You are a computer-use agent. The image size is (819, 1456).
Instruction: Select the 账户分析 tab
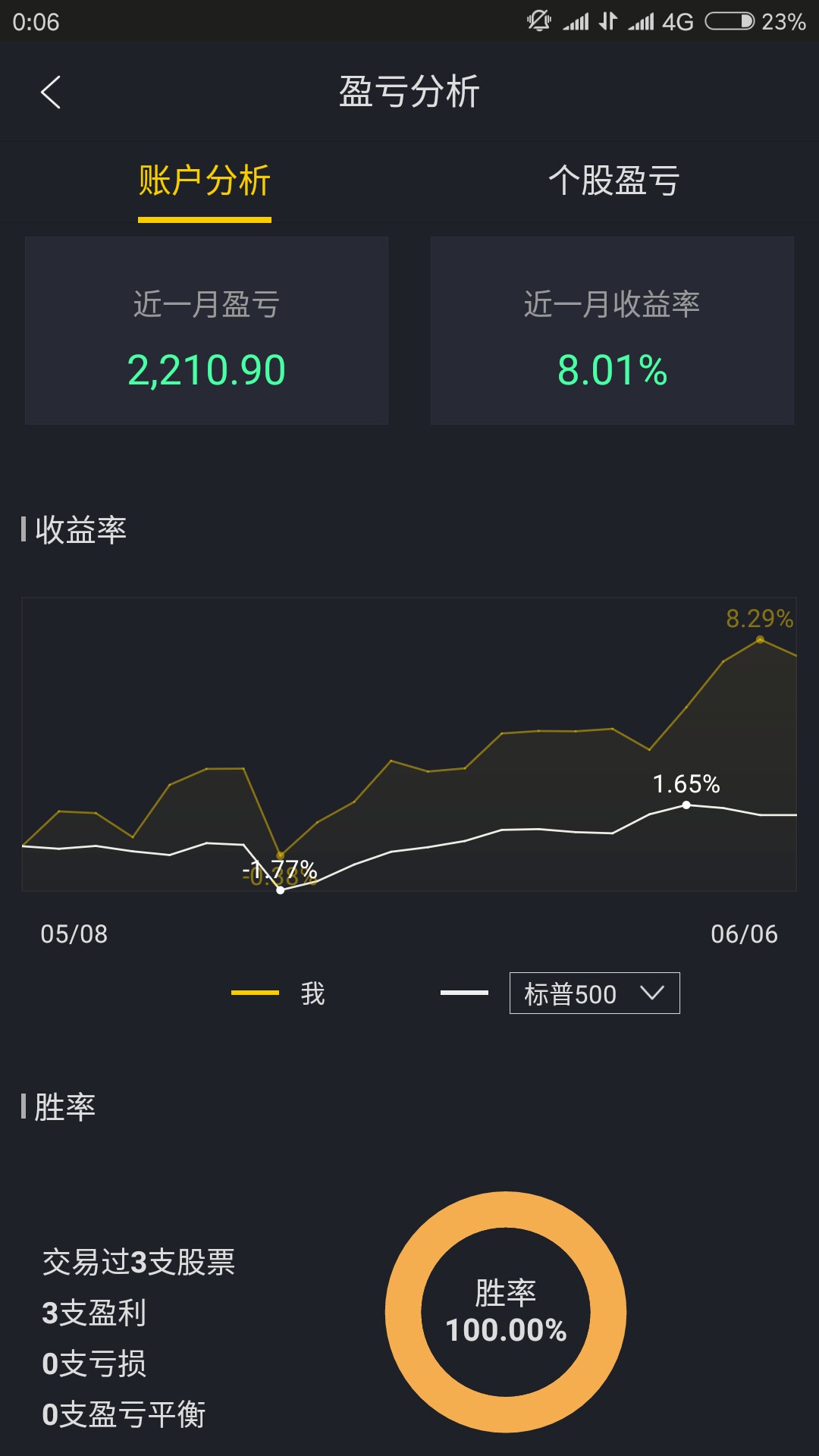pyautogui.click(x=205, y=181)
